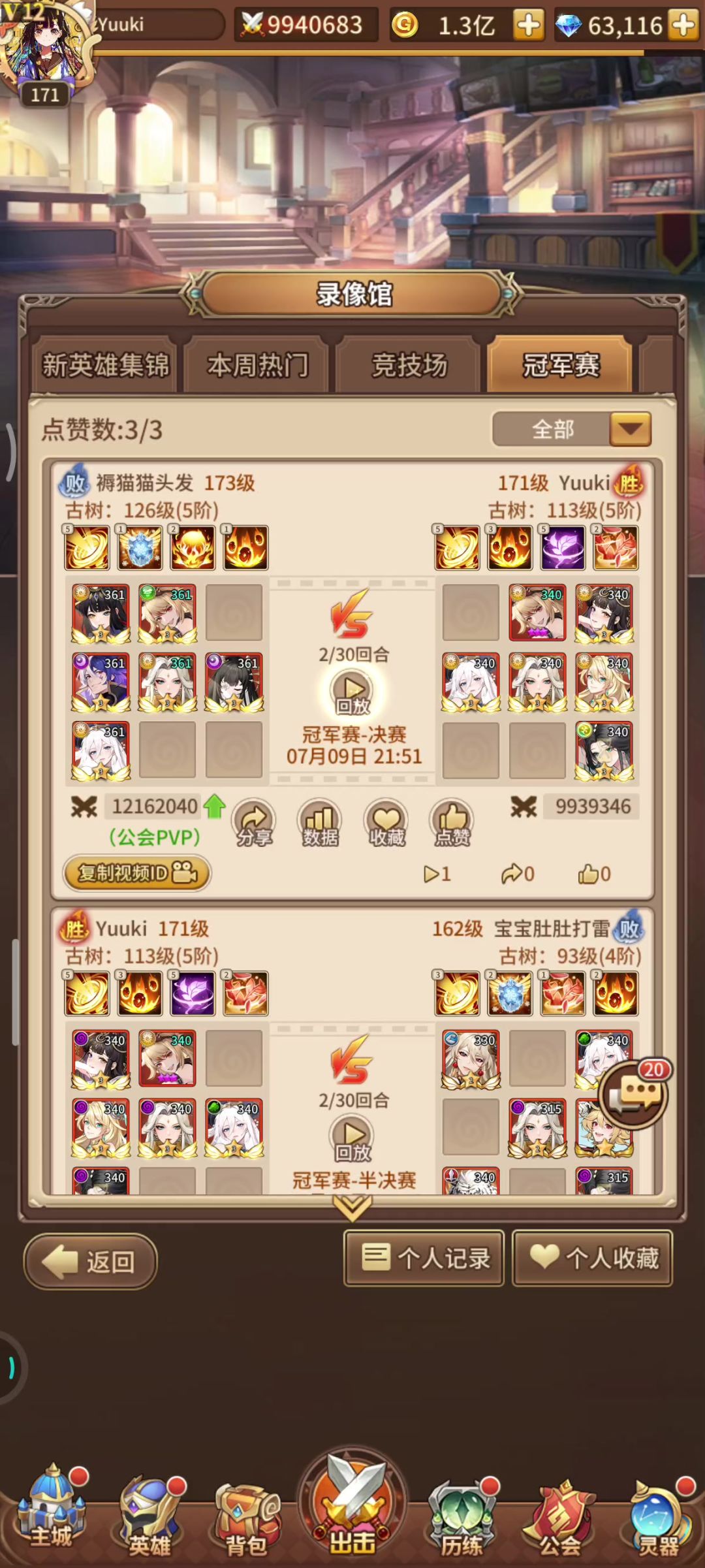Replay the 冠军赛-半决赛 match video
The height and width of the screenshot is (1568, 705).
click(x=352, y=1138)
